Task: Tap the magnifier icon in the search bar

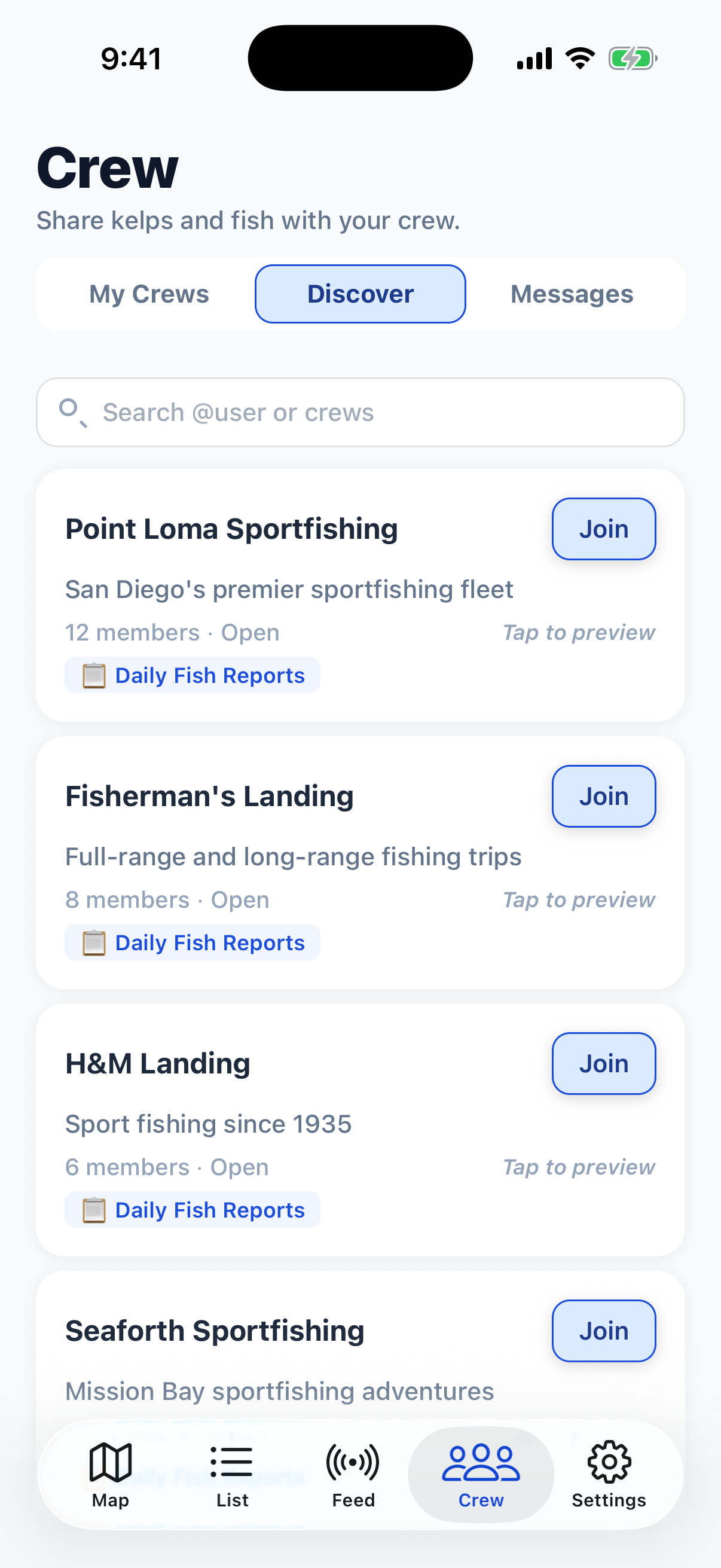Action: point(72,411)
